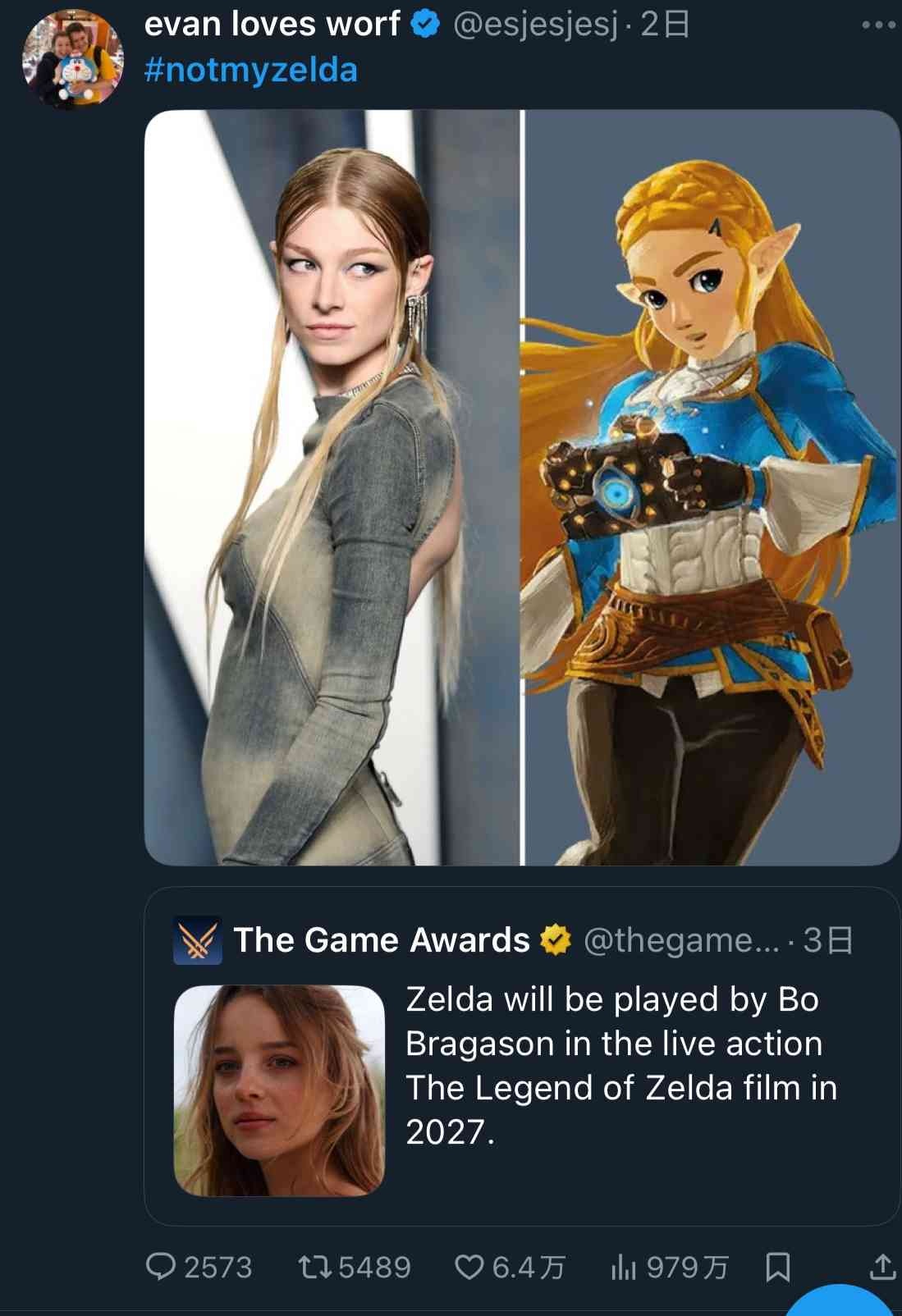This screenshot has width=902, height=1316.
Task: View the tweet's 979万 analytics
Action: click(625, 1268)
